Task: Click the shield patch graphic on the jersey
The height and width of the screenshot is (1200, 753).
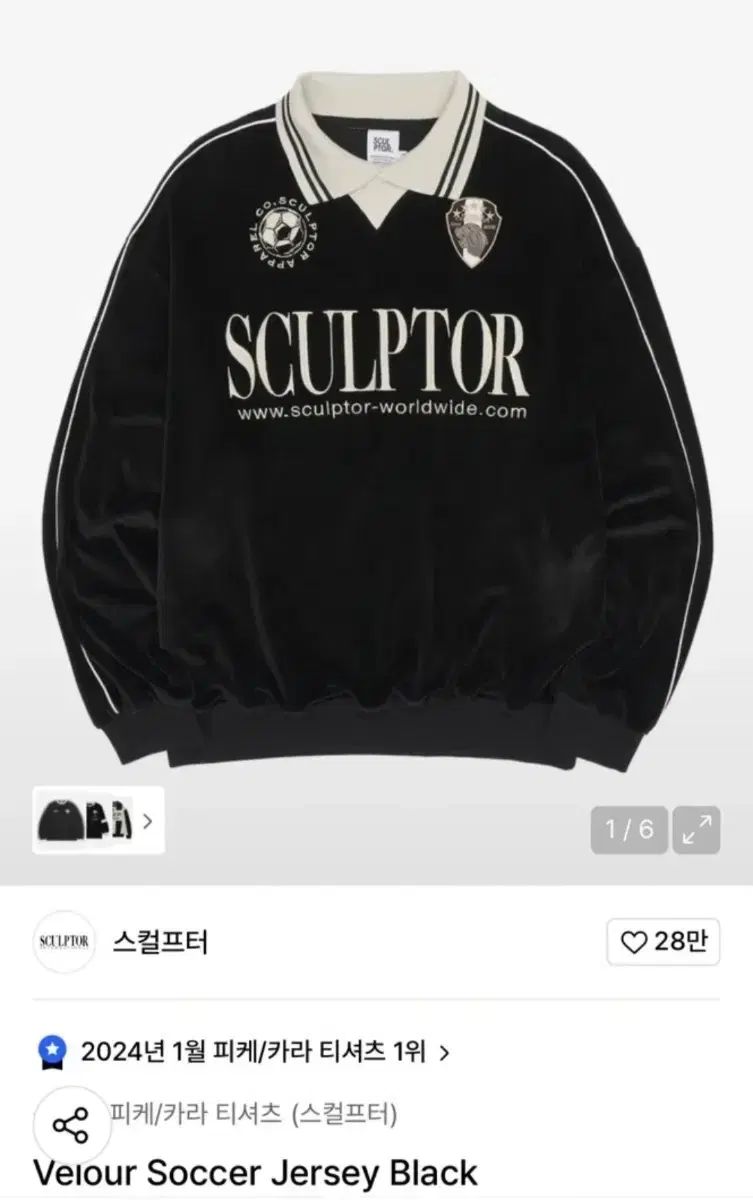Action: [x=472, y=230]
